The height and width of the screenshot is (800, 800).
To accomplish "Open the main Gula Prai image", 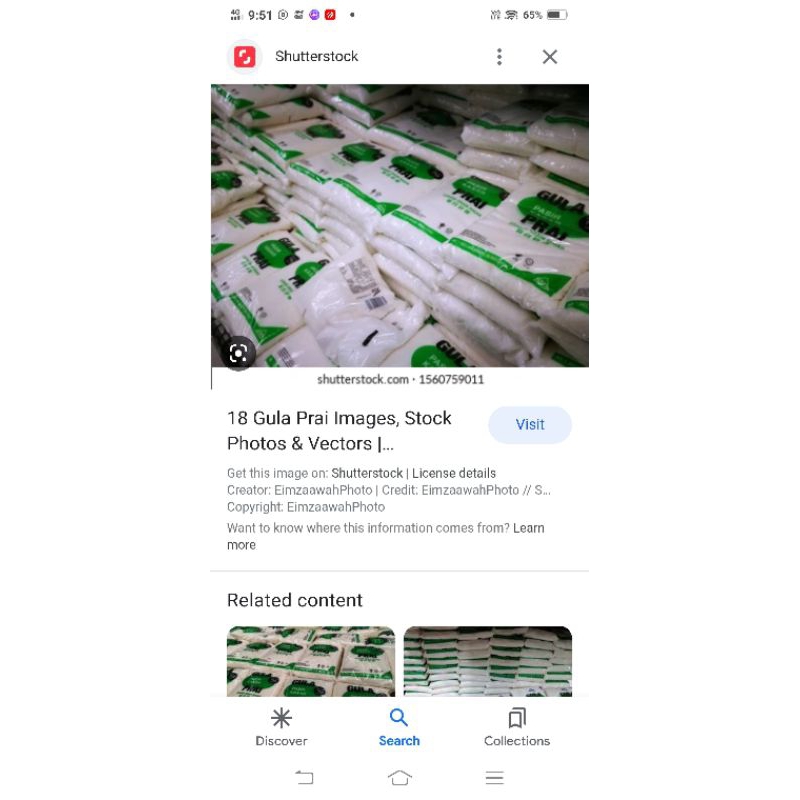I will tap(399, 226).
